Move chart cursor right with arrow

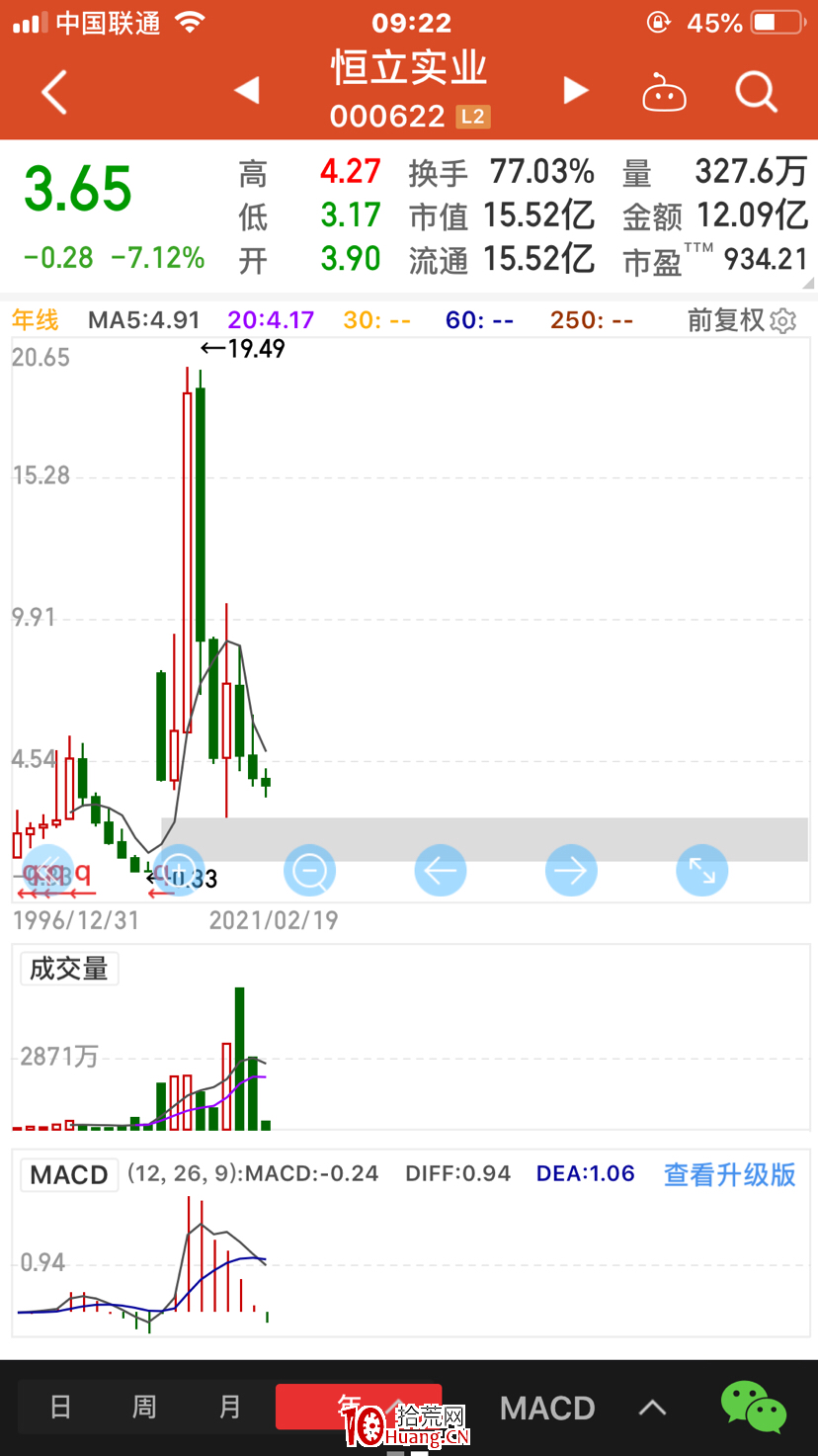coord(571,871)
